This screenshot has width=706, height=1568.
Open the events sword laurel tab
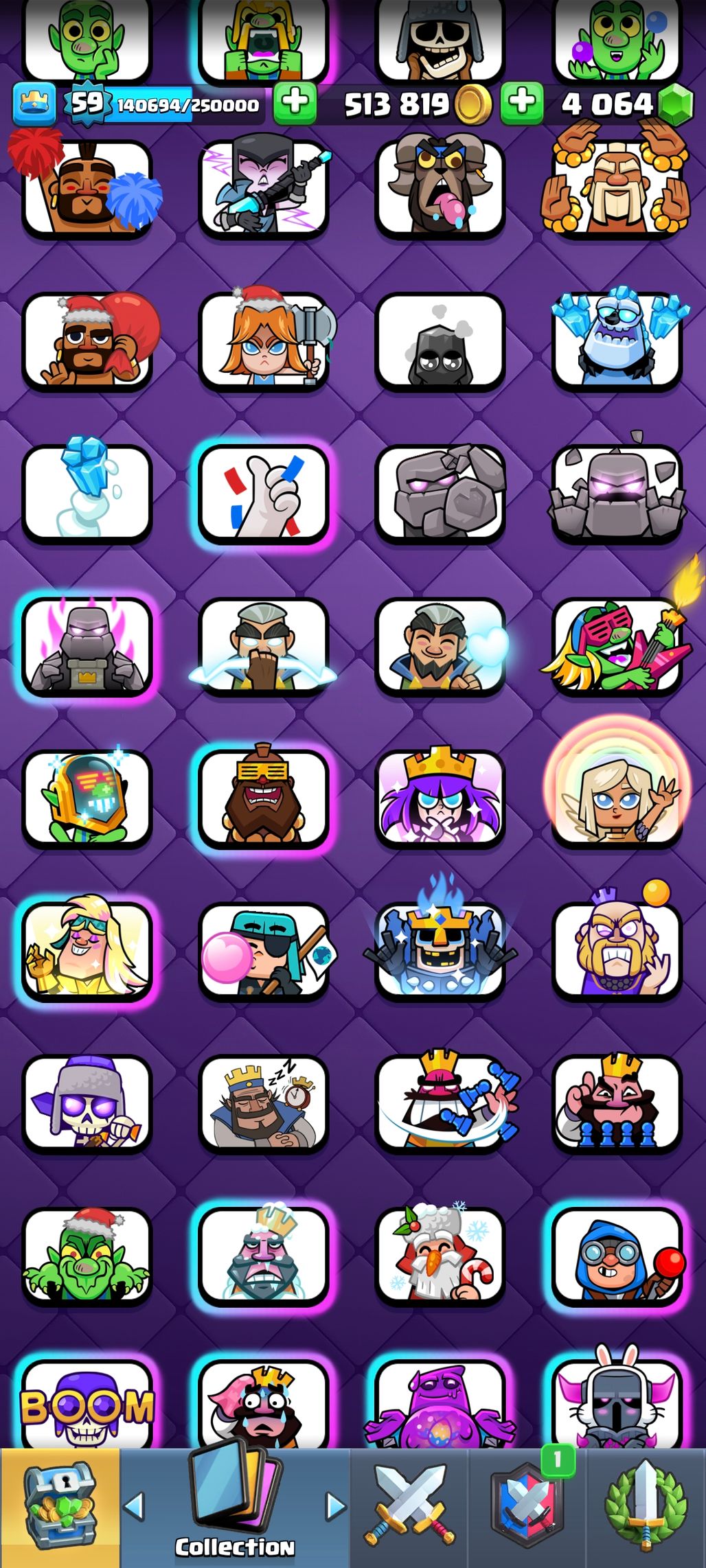pyautogui.click(x=646, y=1508)
